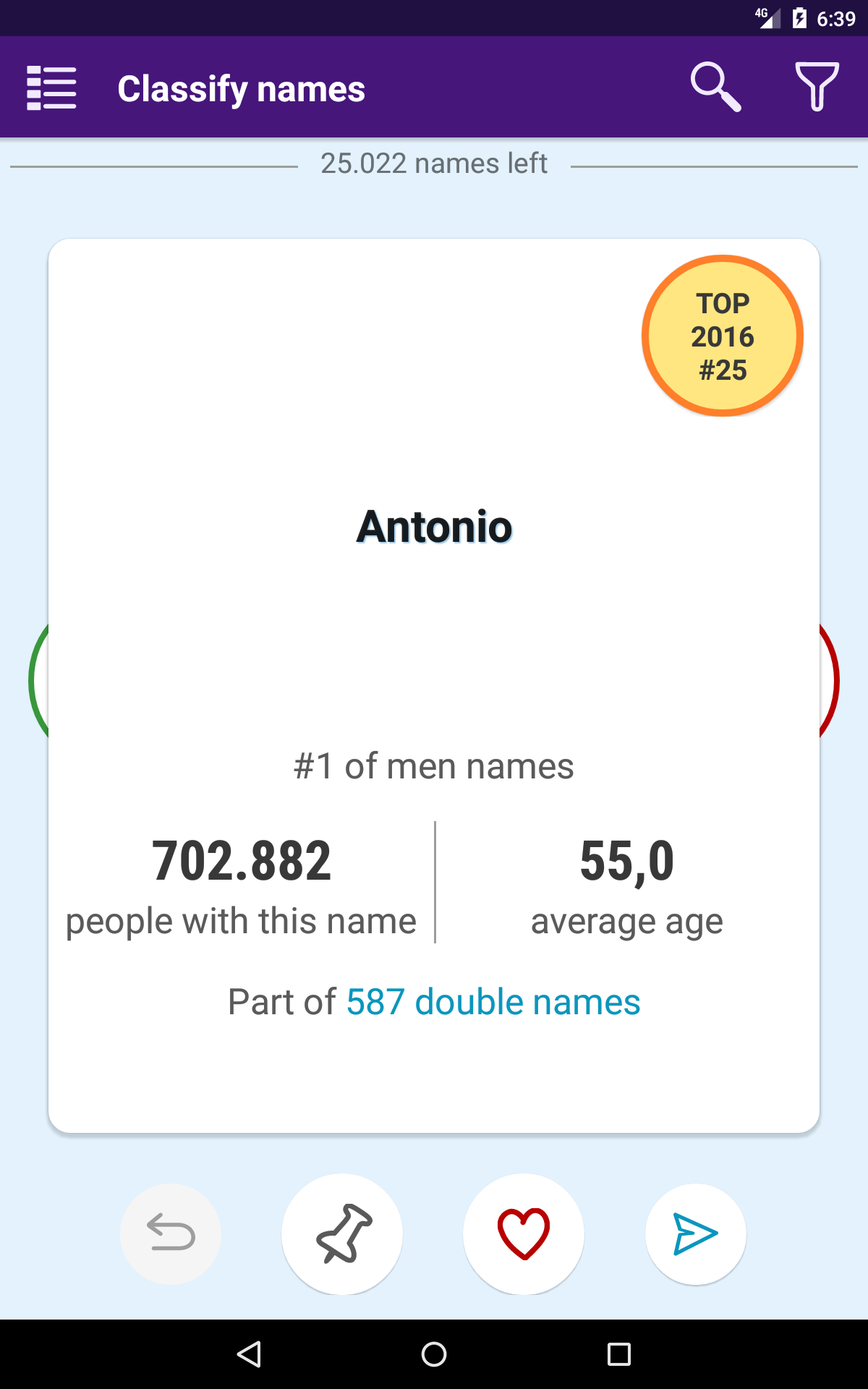Go to the device home screen
868x1389 pixels.
tap(434, 1354)
